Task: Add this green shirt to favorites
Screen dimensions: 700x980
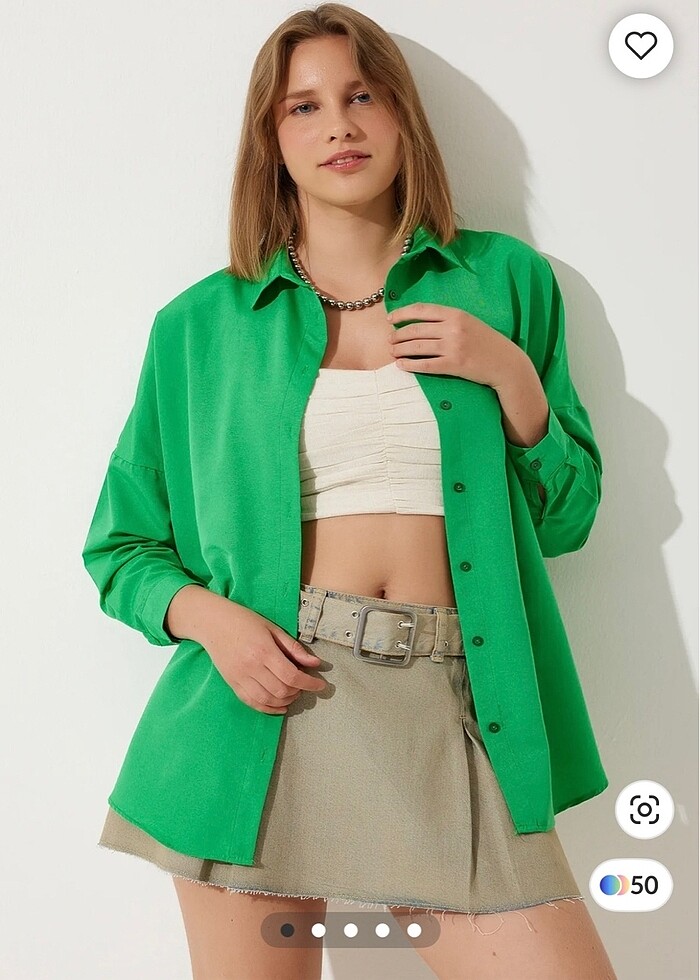Action: [x=640, y=46]
